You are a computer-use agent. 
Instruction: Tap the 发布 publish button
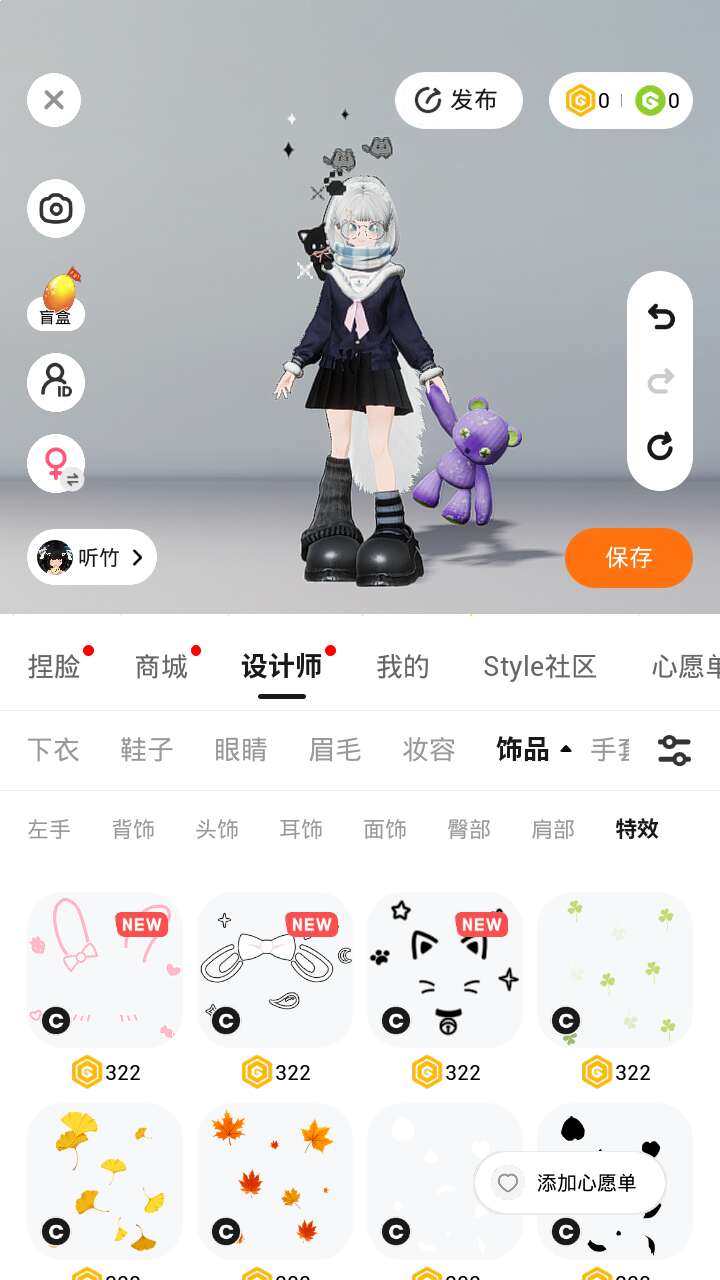click(459, 100)
